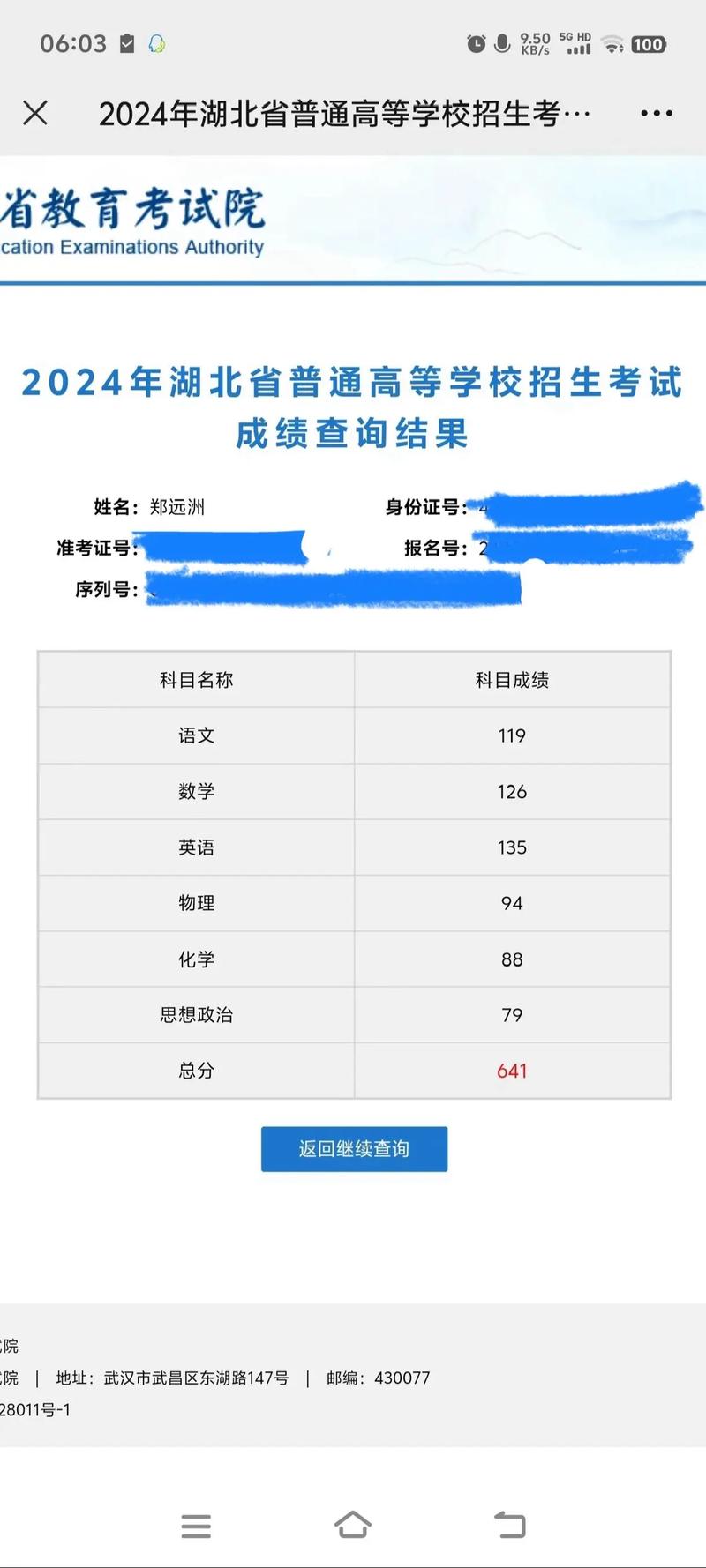Tap the 科目成绩 column header
706x1568 pixels.
pos(512,680)
